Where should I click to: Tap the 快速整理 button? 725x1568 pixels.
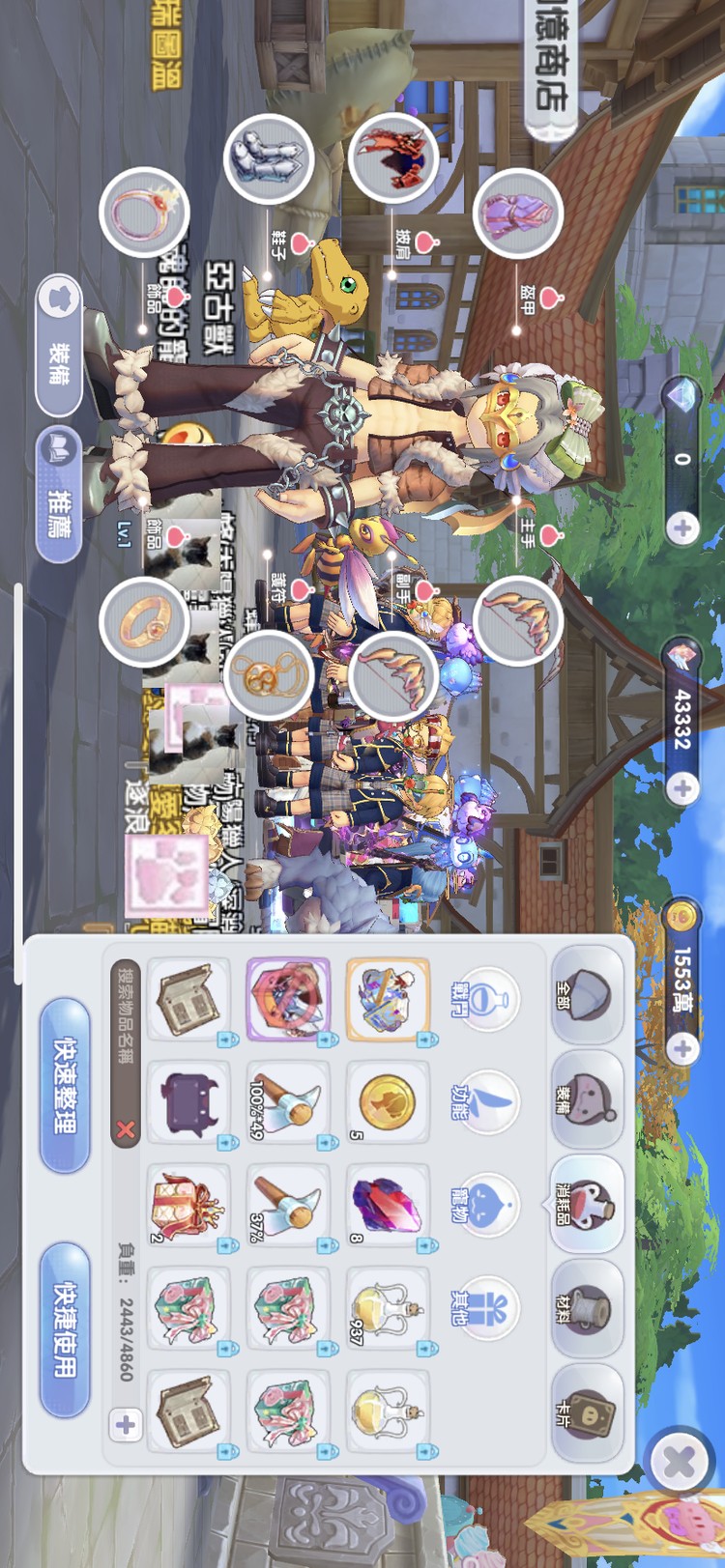[x=66, y=1085]
